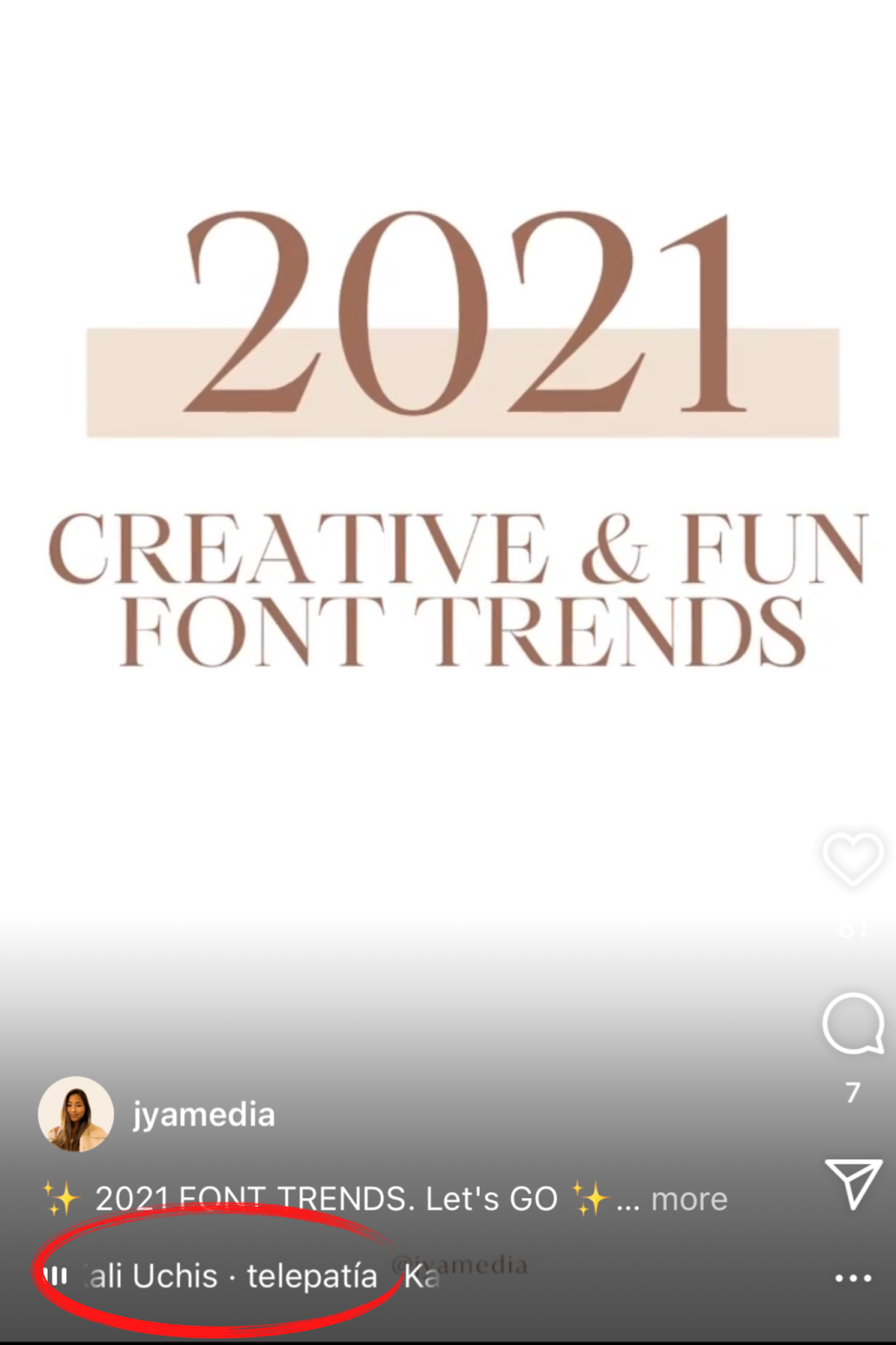
Task: Open the comments on this reel
Action: point(852,1024)
